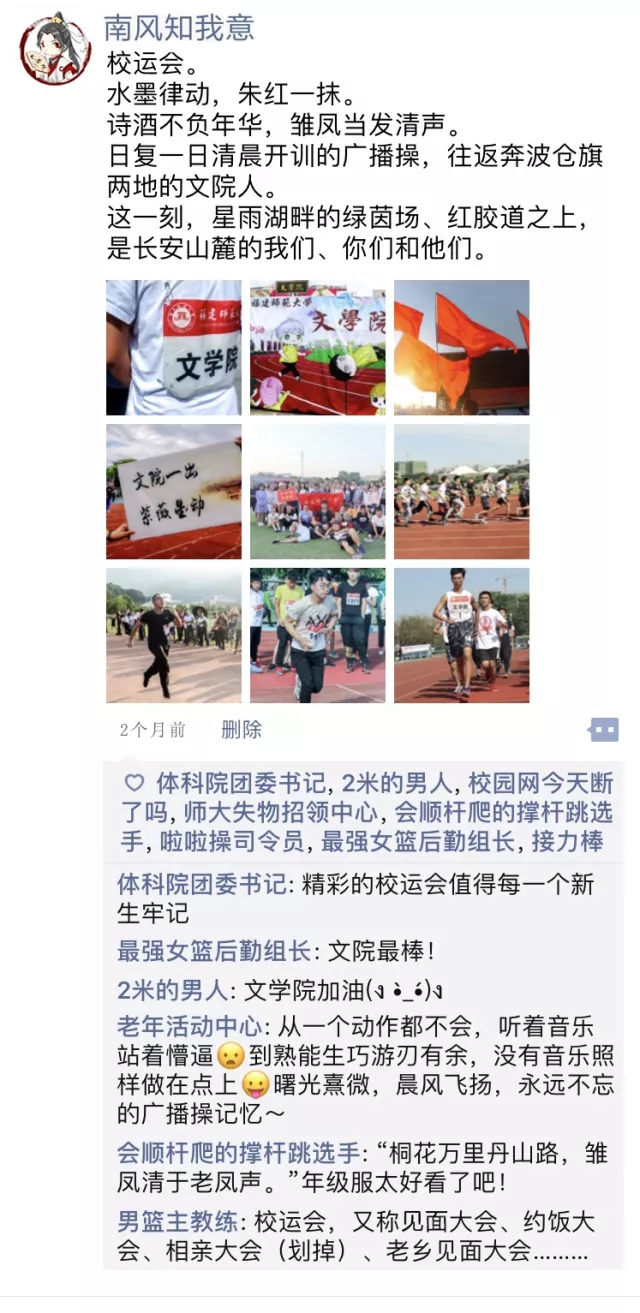Open liker 校园网今天断了吗's profile
The height and width of the screenshot is (1313, 640).
[x=540, y=783]
